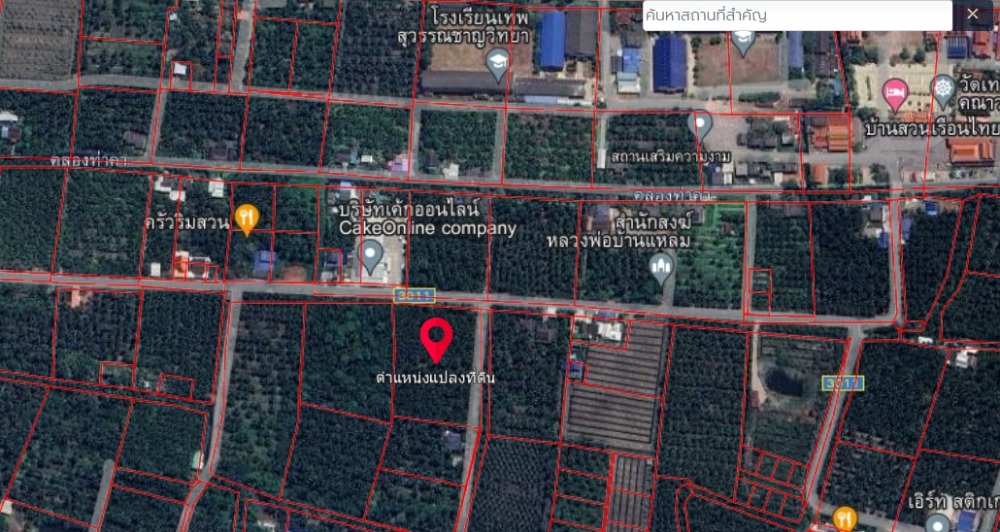The image size is (1000, 532).
Task: Select the สถานเสริมความงาม place marker
Action: [x=703, y=126]
